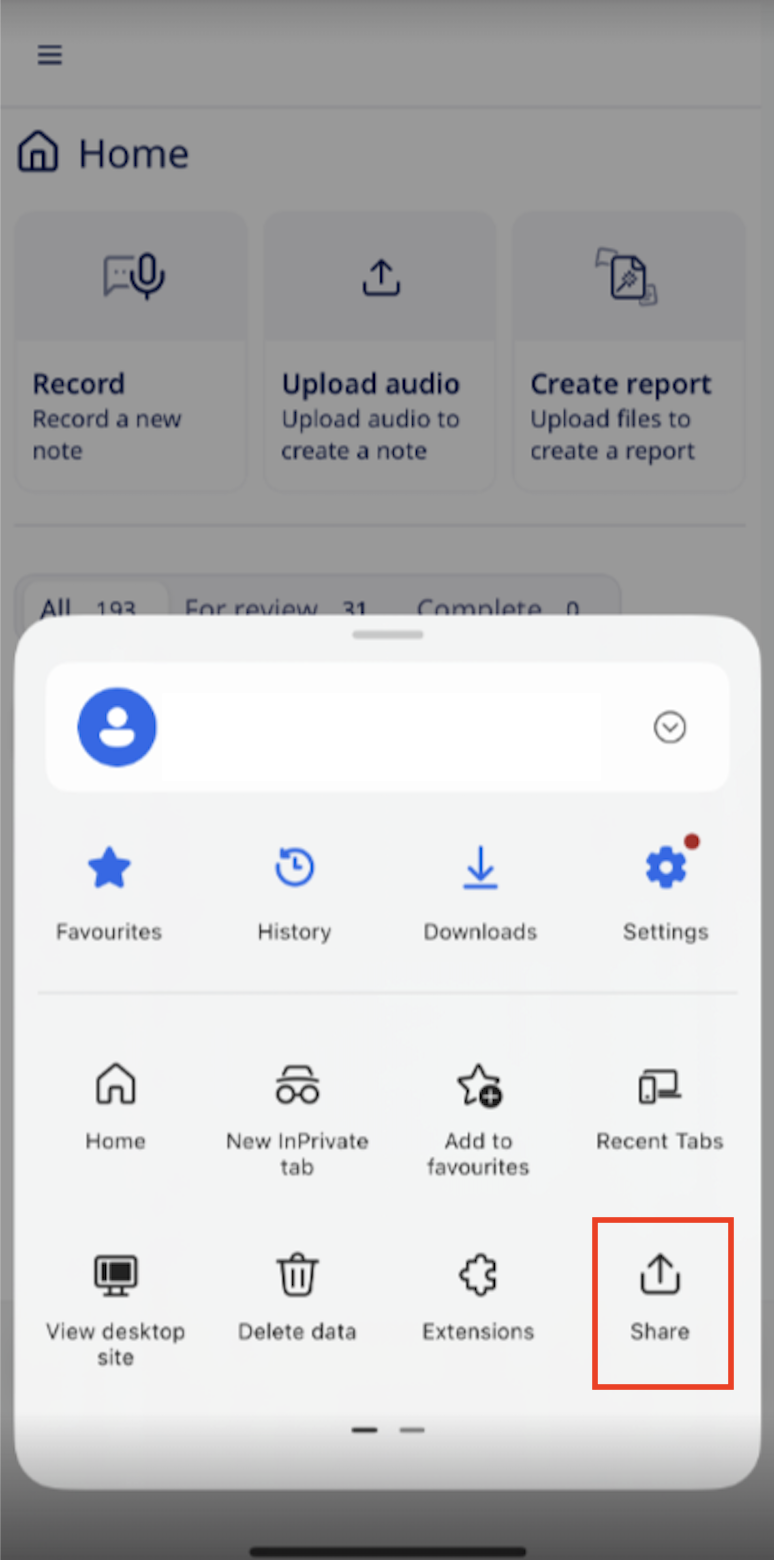Open Extensions
Screen dimensions: 774x1560
478,1295
